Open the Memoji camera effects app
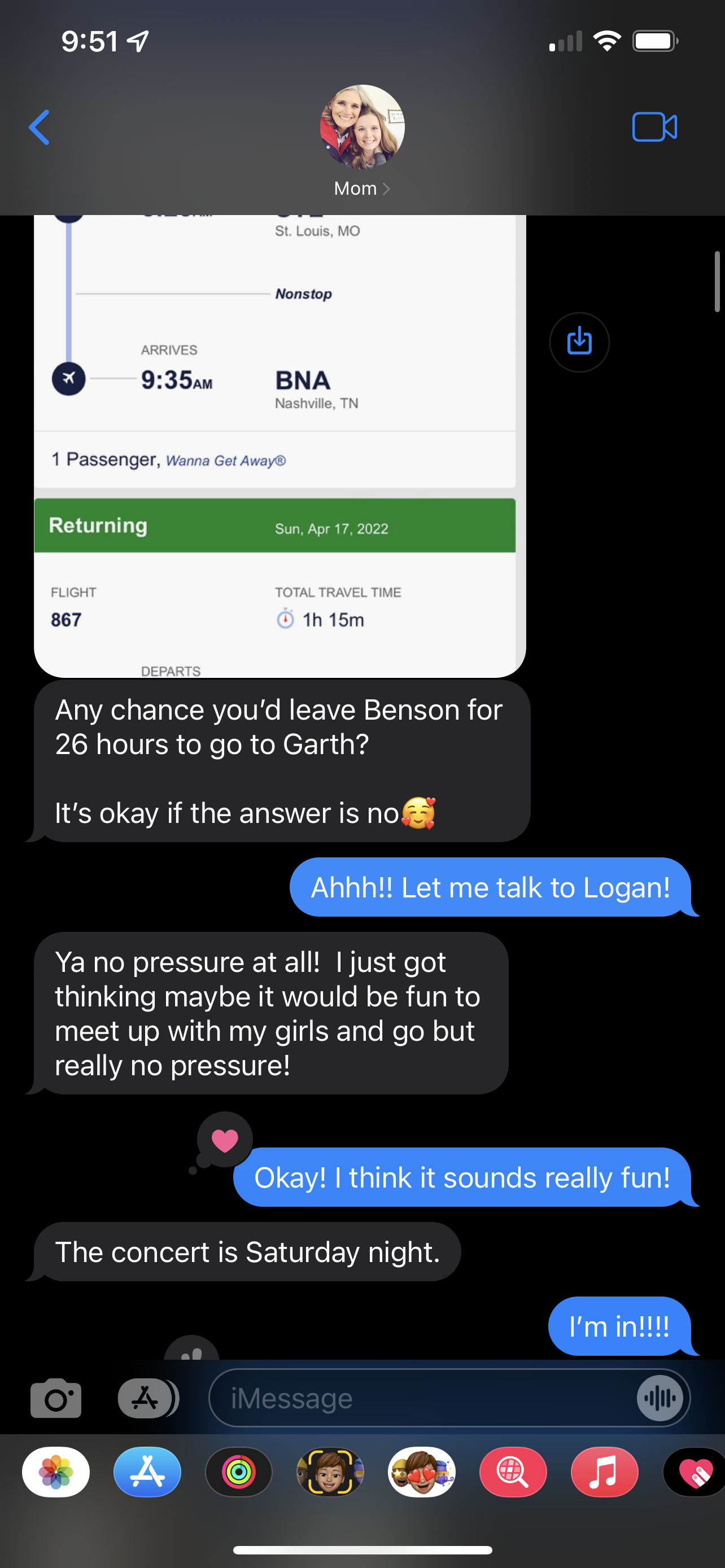 [x=330, y=1473]
